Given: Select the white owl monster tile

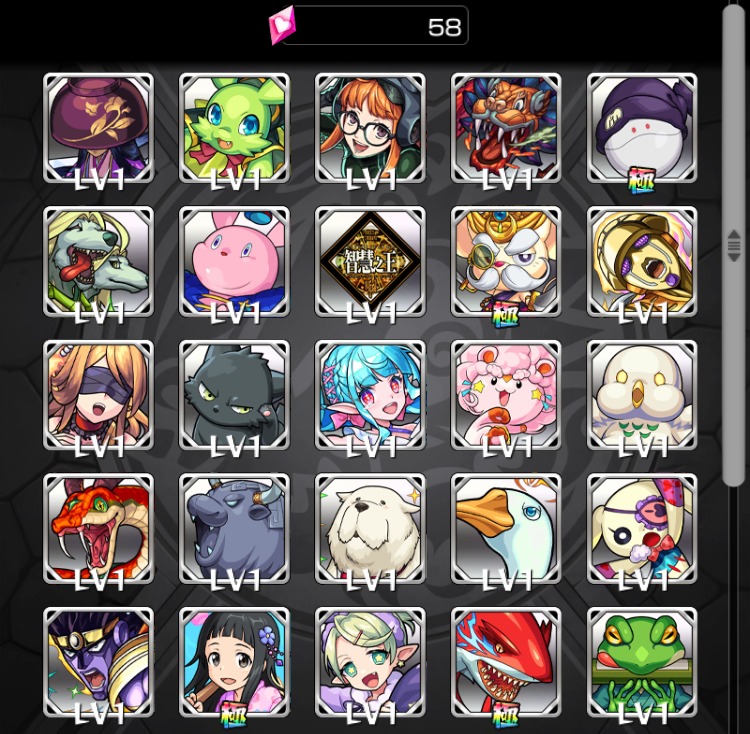Looking at the screenshot, I should tap(642, 395).
